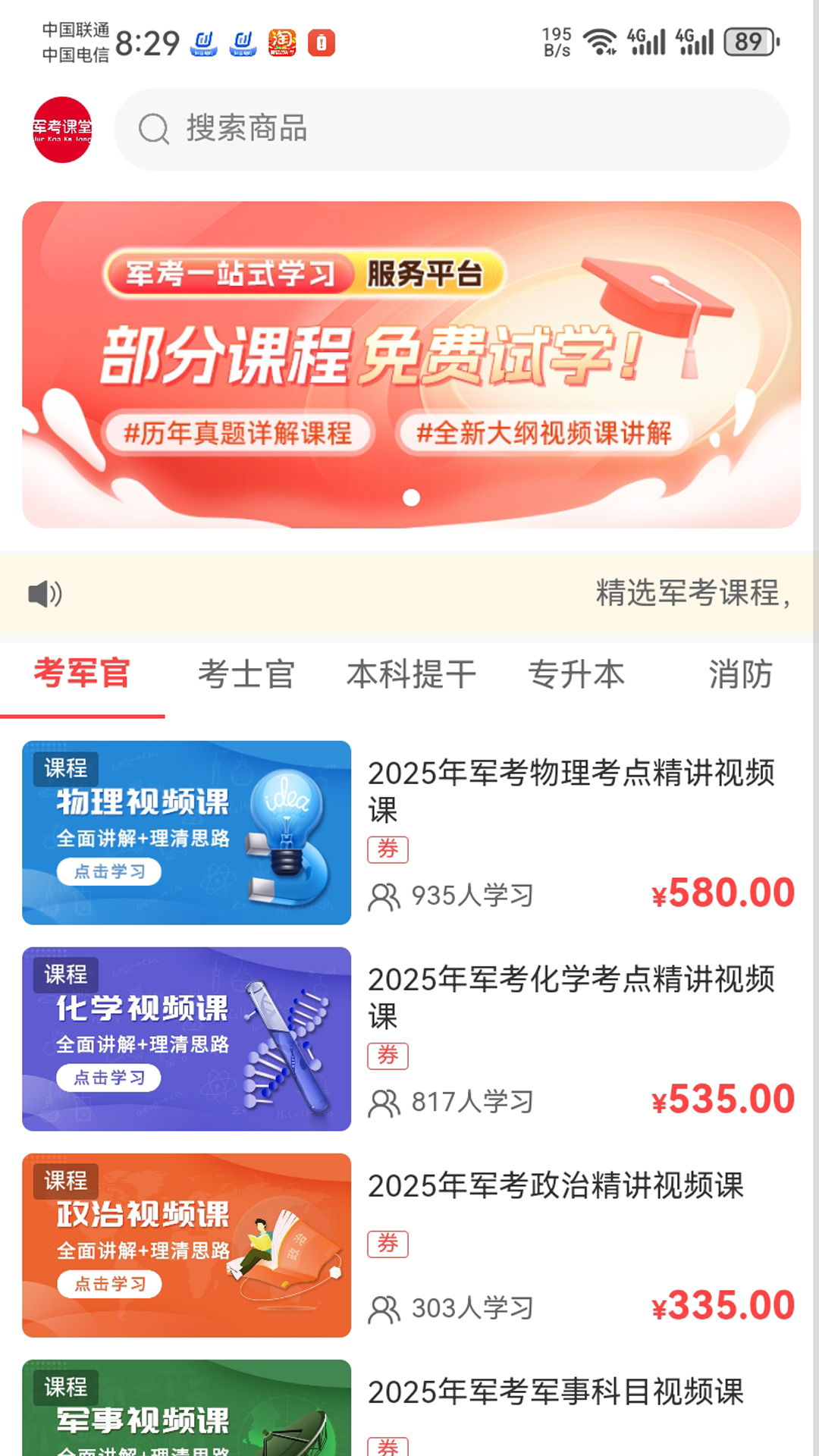Open the 本科提干 tab
Image resolution: width=819 pixels, height=1456 pixels.
point(411,674)
